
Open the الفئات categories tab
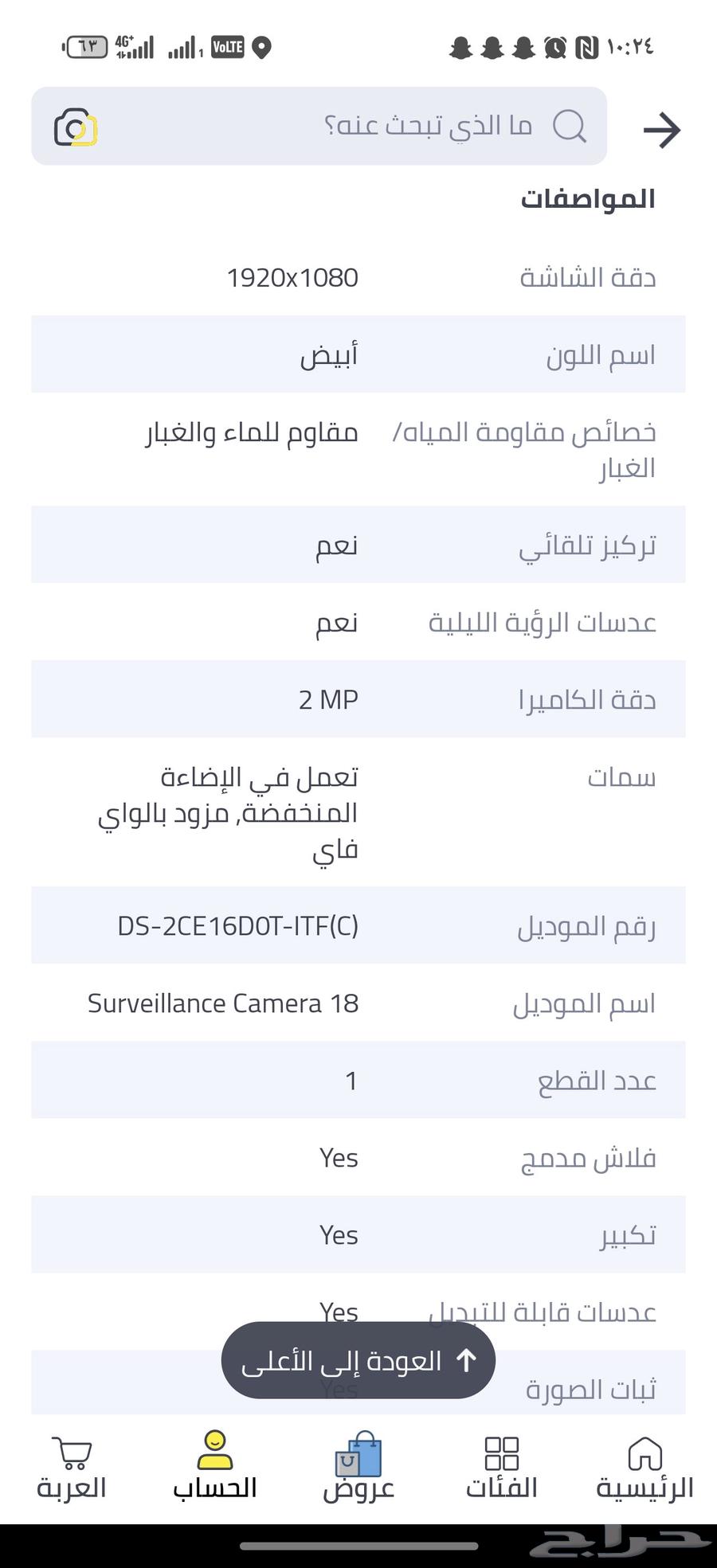coord(501,1467)
